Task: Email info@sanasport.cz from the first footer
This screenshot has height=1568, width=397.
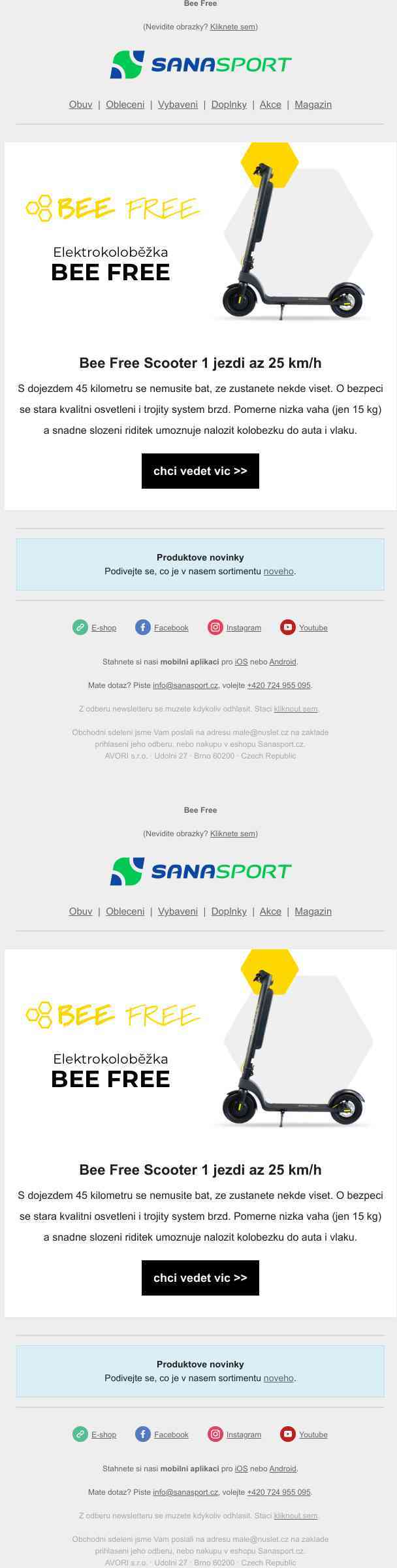Action: (185, 685)
